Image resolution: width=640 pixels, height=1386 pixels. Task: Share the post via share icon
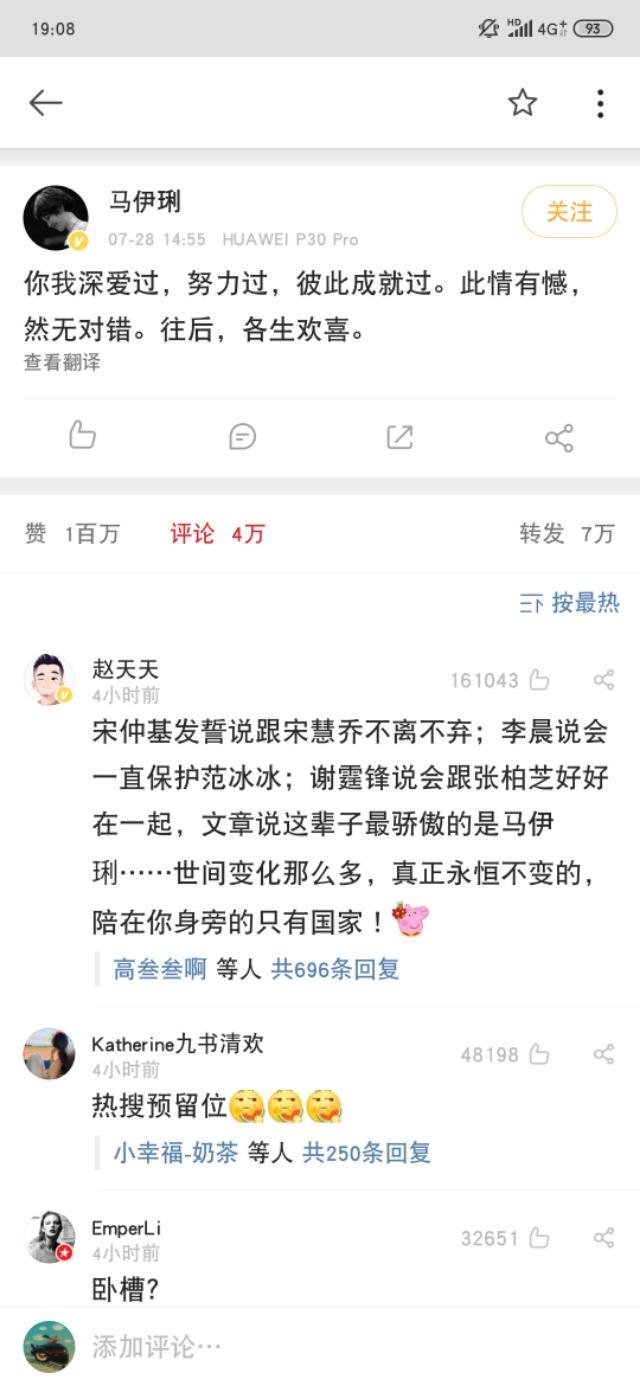coord(558,437)
